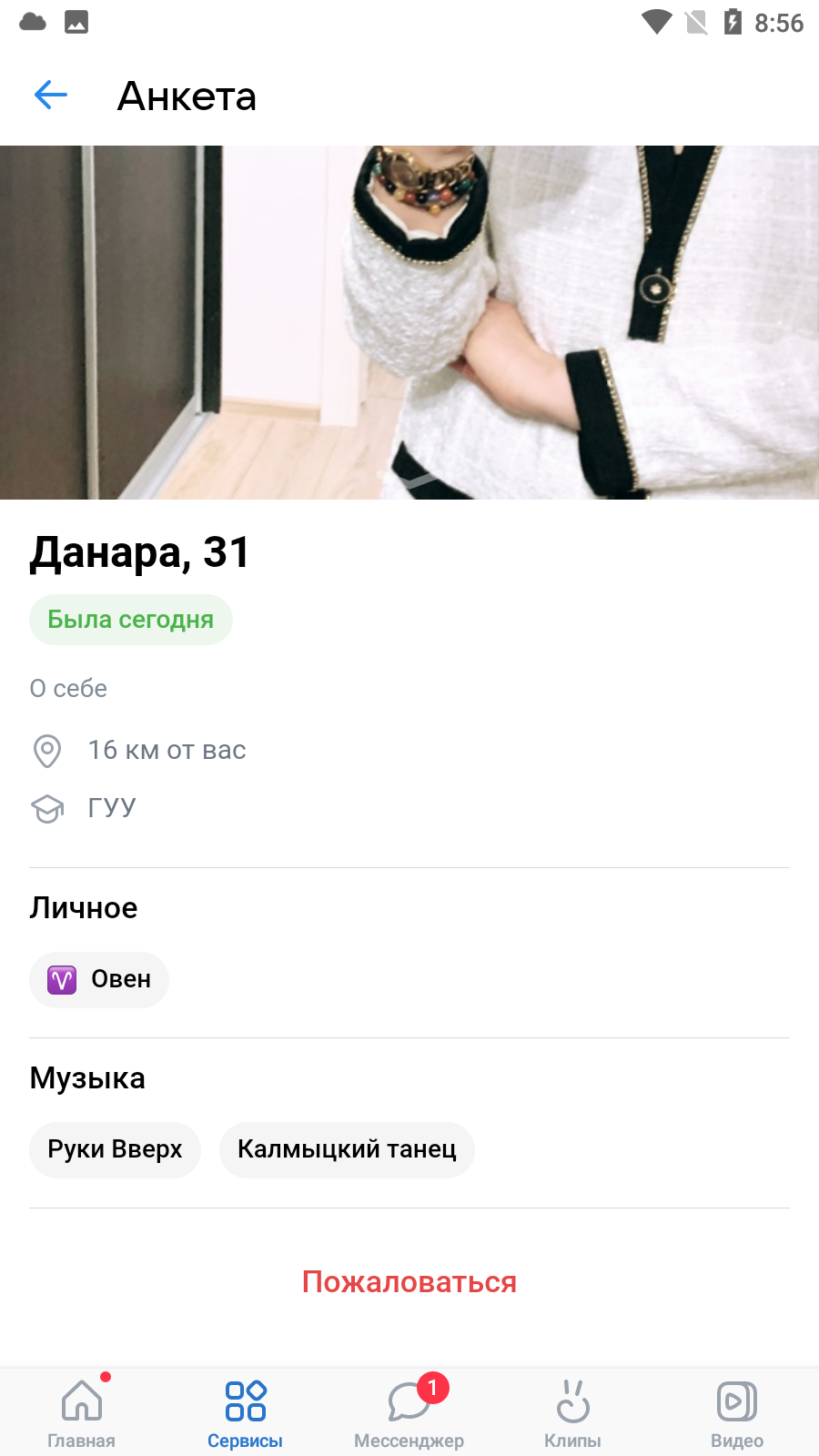Go back using the arrow icon

tap(51, 95)
